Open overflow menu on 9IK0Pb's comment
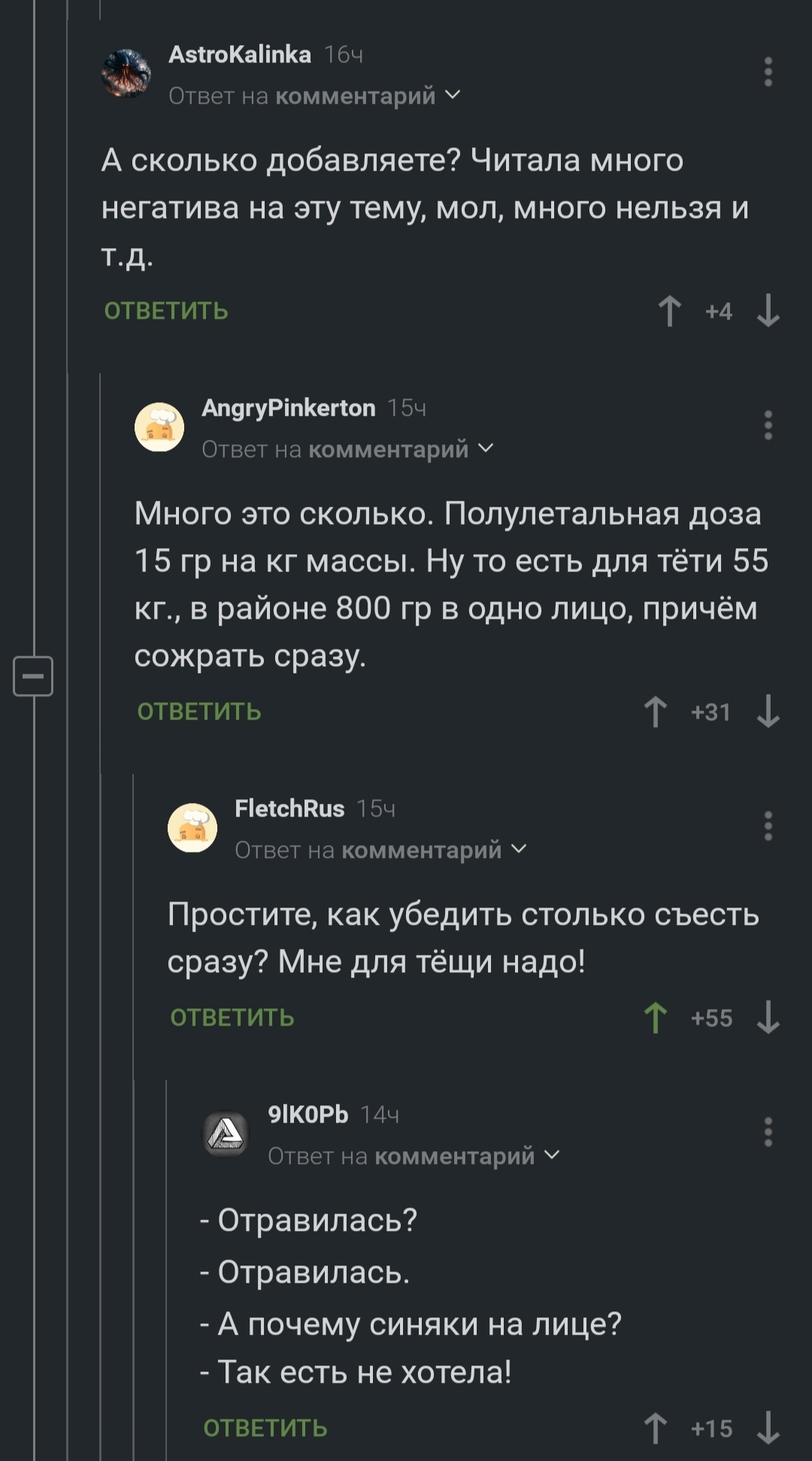This screenshot has width=812, height=1461. point(768,1132)
